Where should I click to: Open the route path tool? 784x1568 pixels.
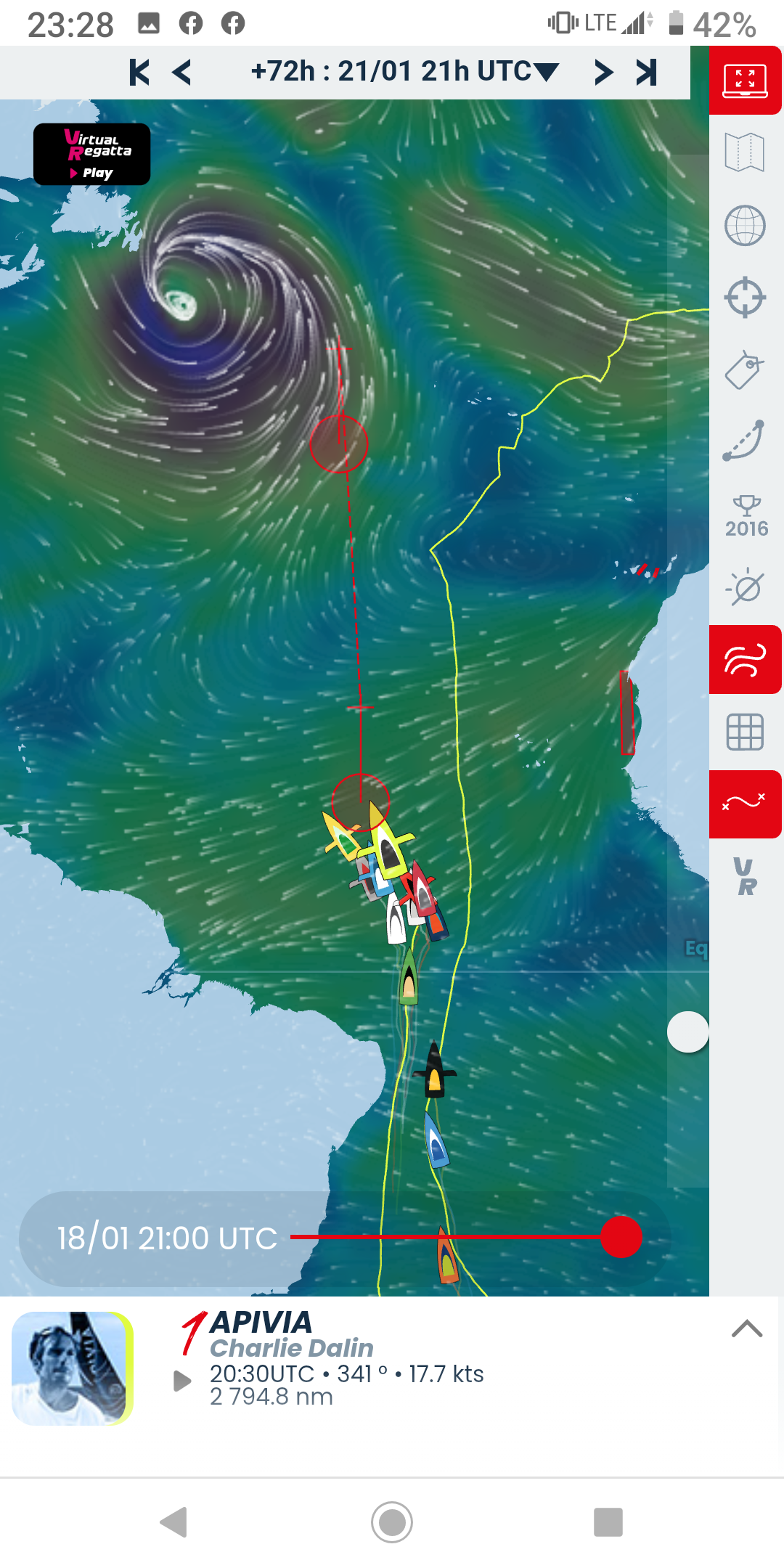(x=745, y=441)
